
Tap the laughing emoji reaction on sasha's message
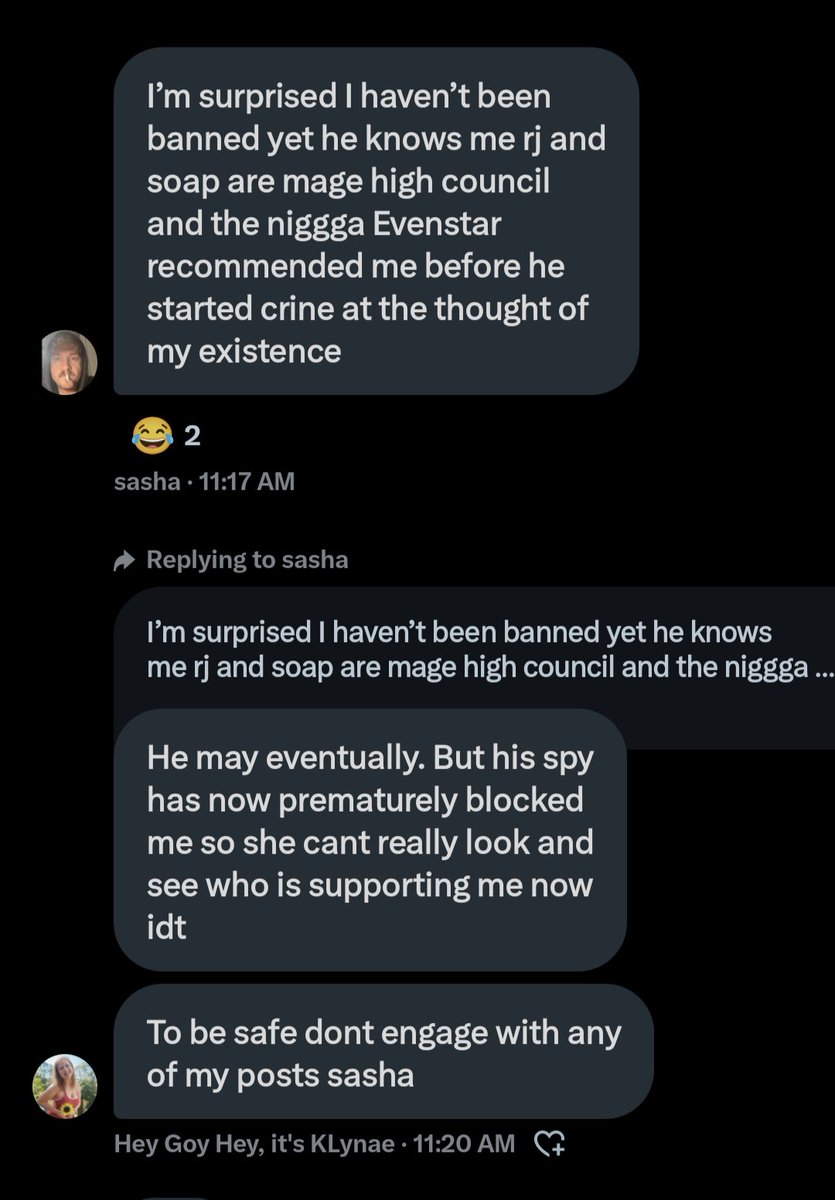tap(149, 435)
